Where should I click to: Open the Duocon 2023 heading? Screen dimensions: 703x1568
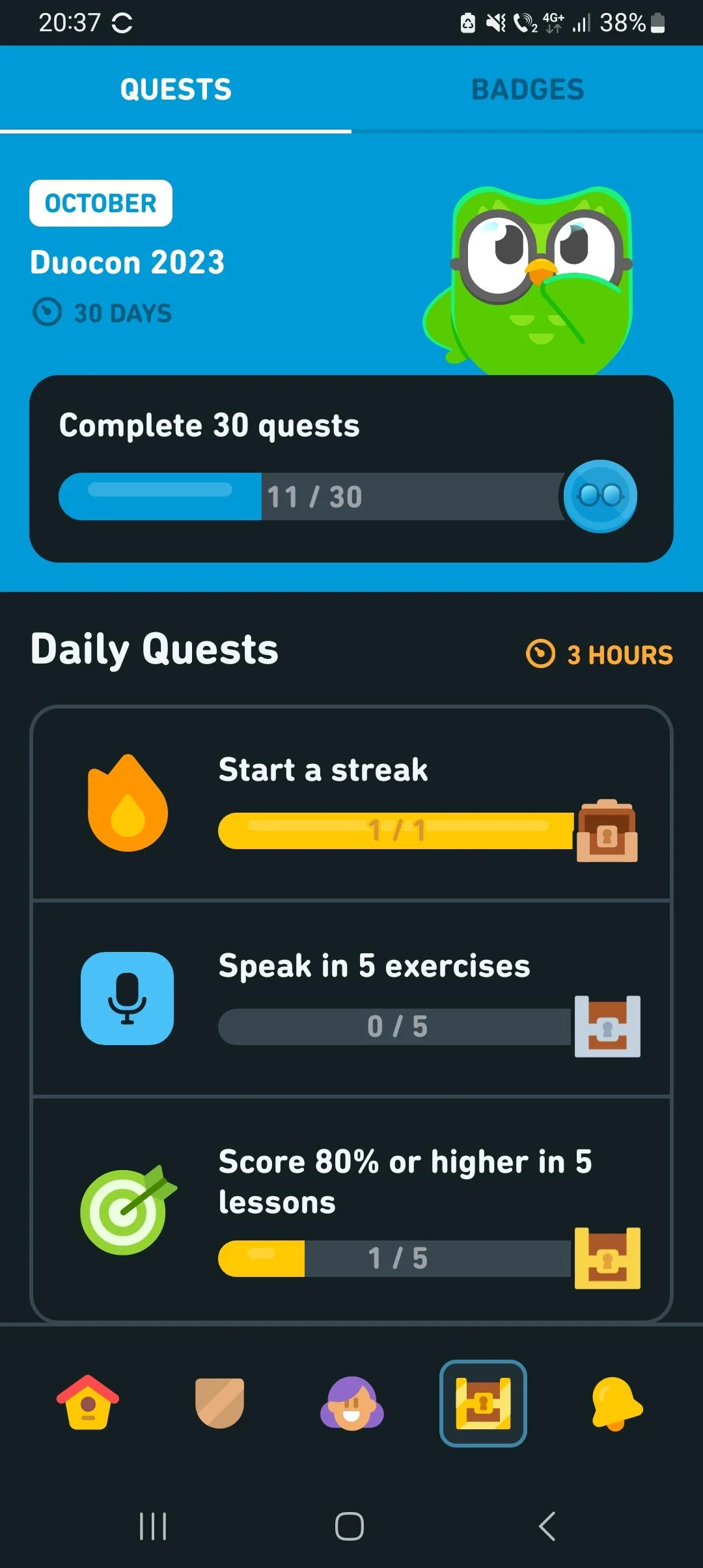pos(128,262)
